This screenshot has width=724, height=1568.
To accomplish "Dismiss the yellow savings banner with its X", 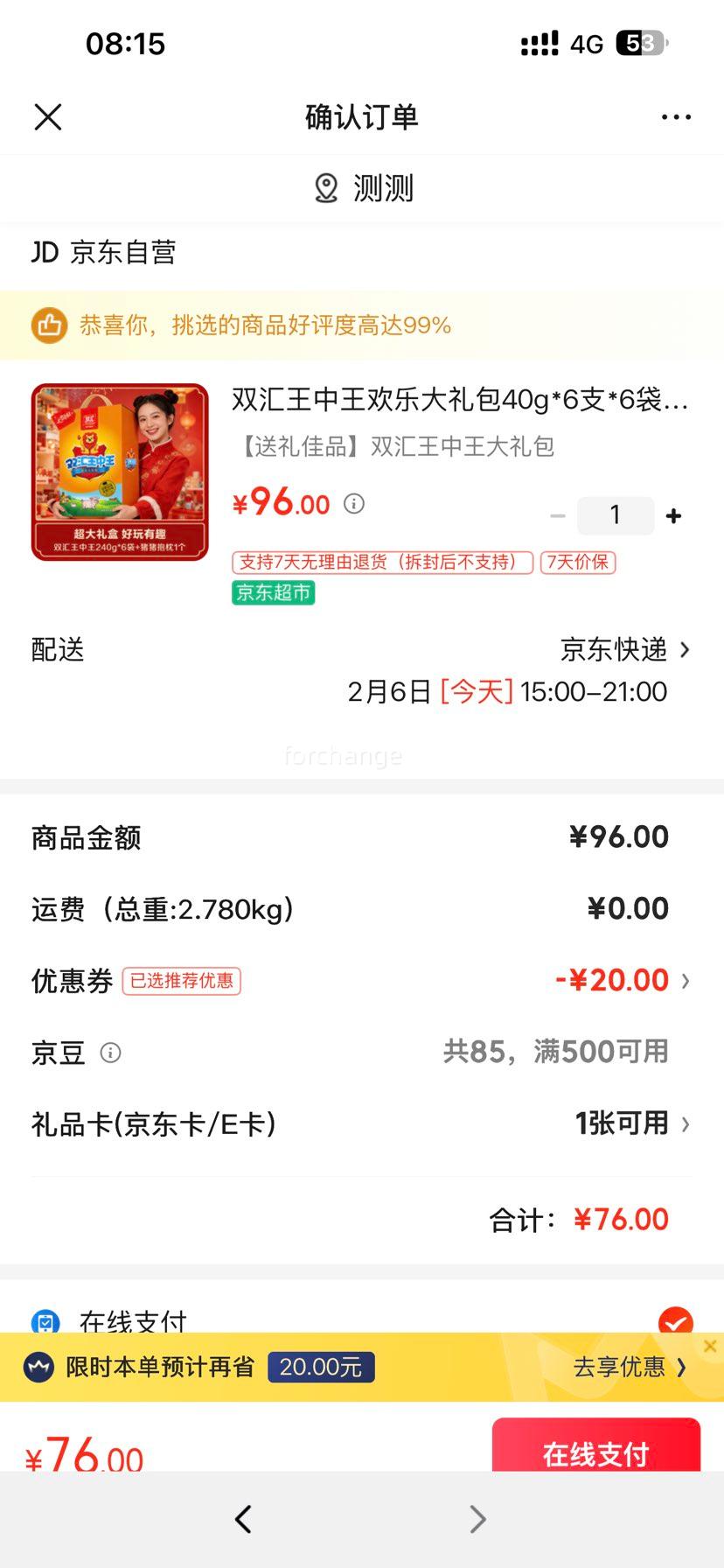I will pyautogui.click(x=710, y=1346).
